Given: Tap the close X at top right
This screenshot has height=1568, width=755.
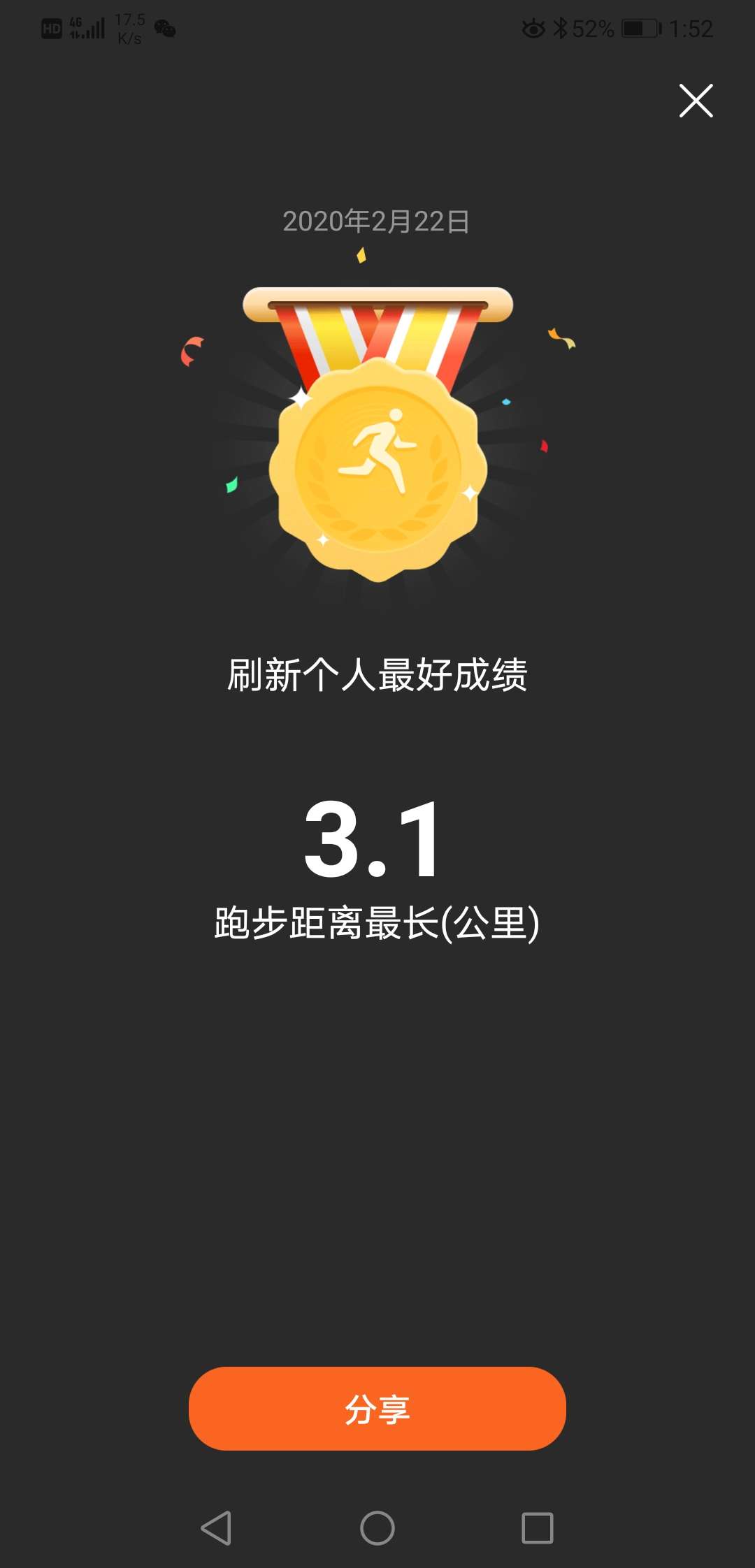Looking at the screenshot, I should point(696,101).
